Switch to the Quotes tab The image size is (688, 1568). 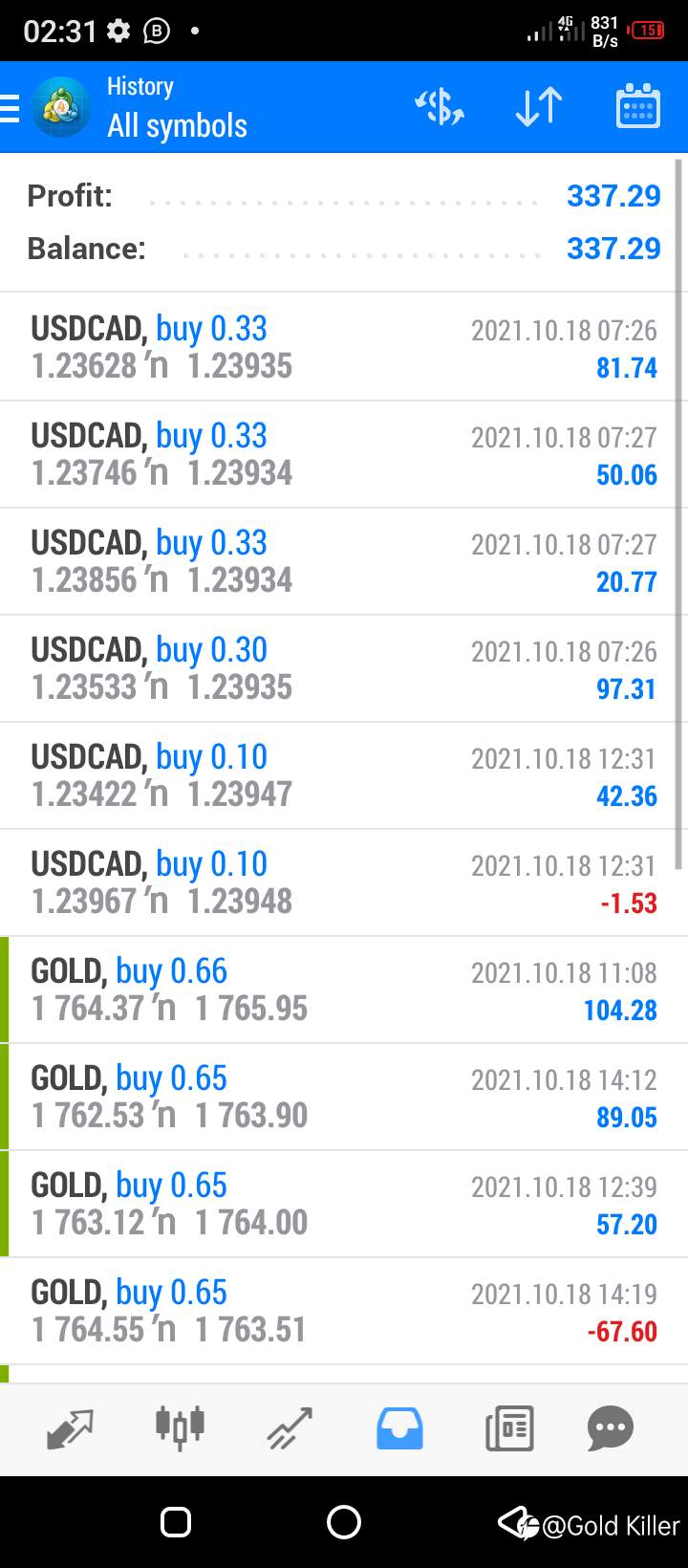[71, 1428]
